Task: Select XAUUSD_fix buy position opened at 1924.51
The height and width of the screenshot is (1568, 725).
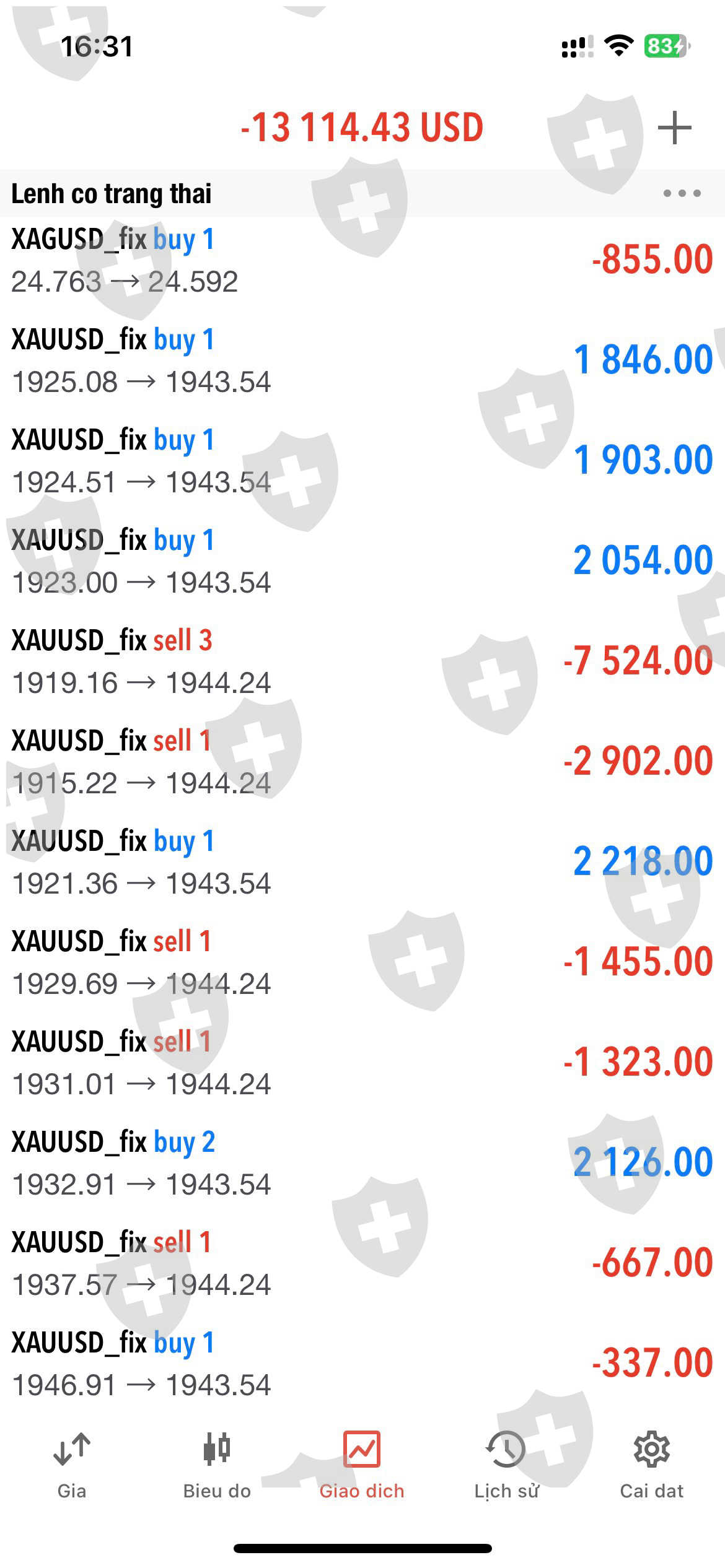Action: pyautogui.click(x=362, y=461)
